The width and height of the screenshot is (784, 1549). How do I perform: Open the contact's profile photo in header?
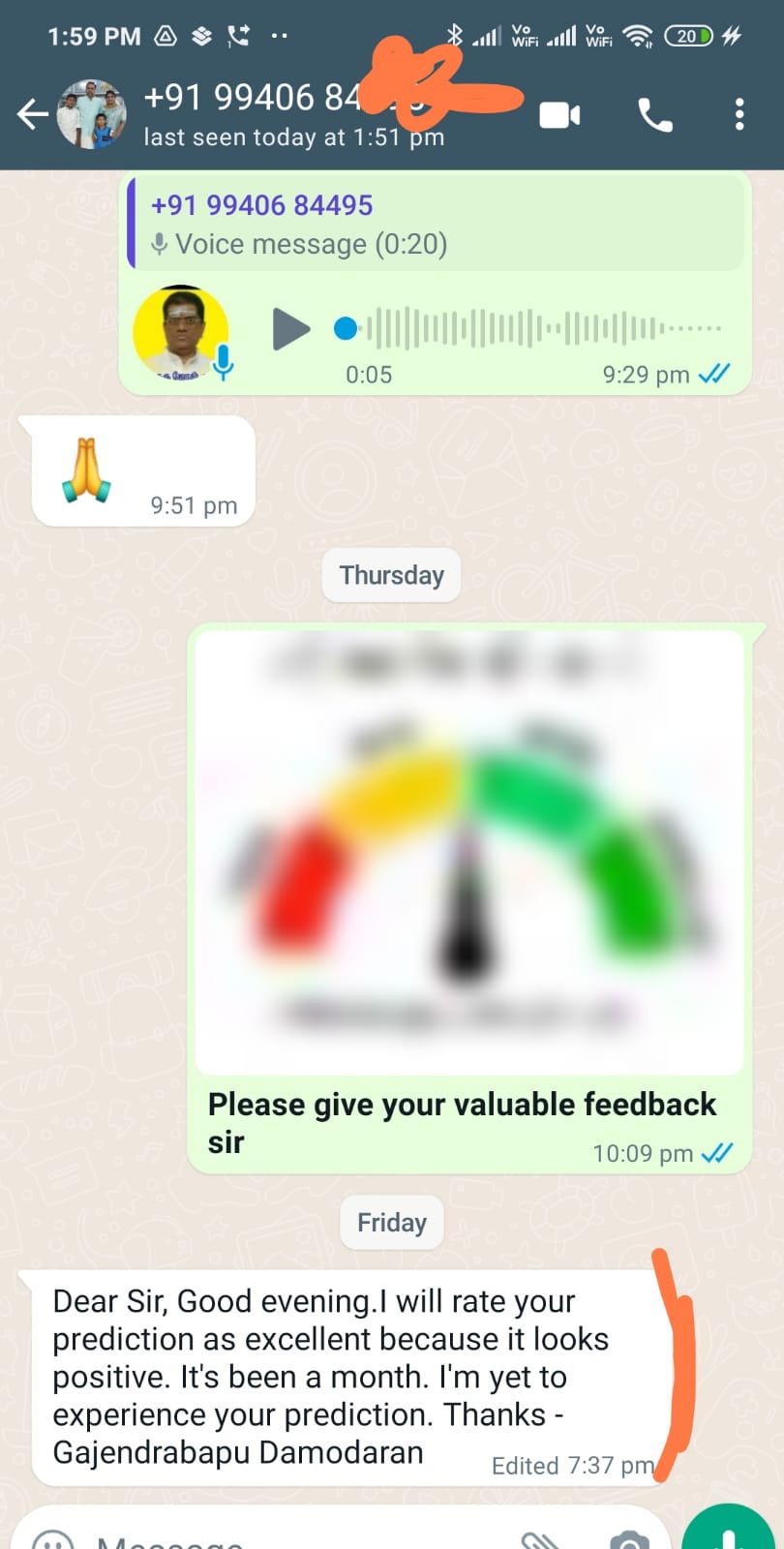(x=92, y=114)
